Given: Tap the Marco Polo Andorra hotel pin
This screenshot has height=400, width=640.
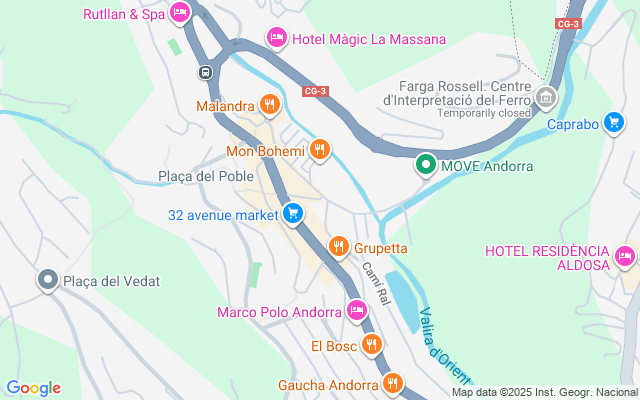Looking at the screenshot, I should 356,311.
